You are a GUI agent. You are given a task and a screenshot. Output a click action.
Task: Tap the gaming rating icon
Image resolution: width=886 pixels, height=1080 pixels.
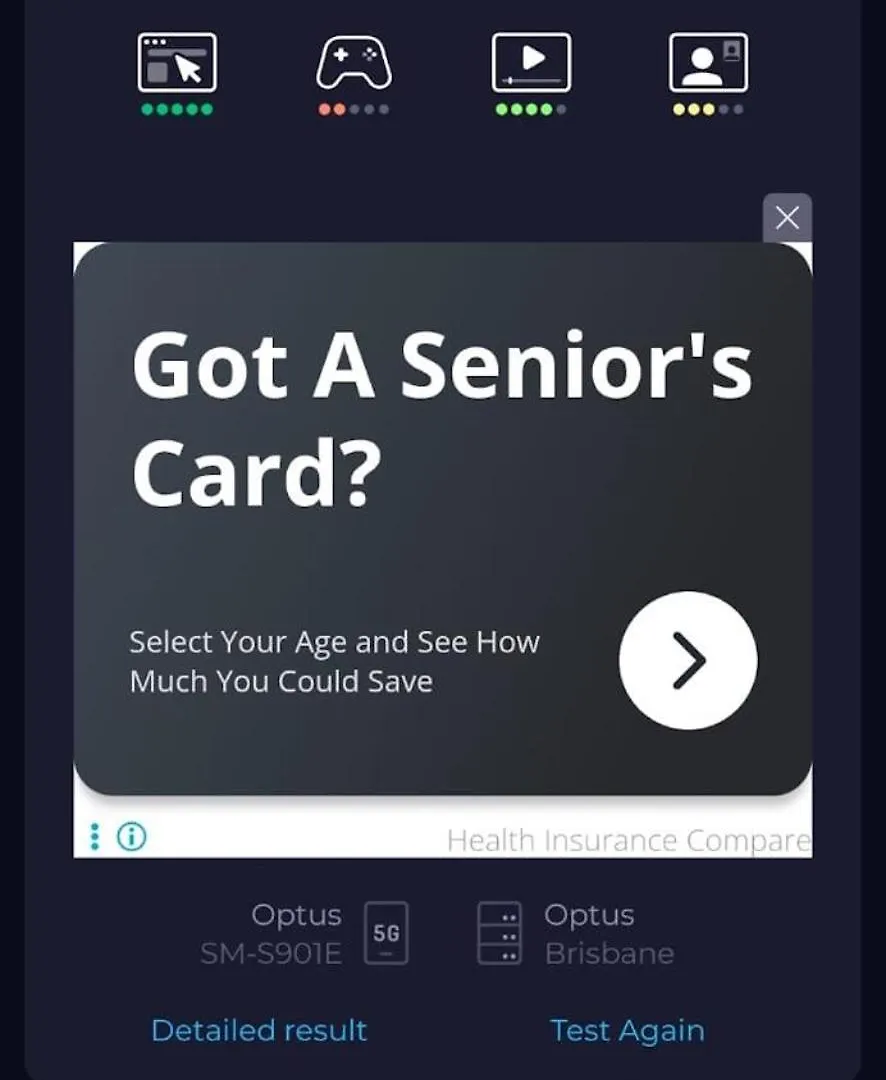click(354, 63)
